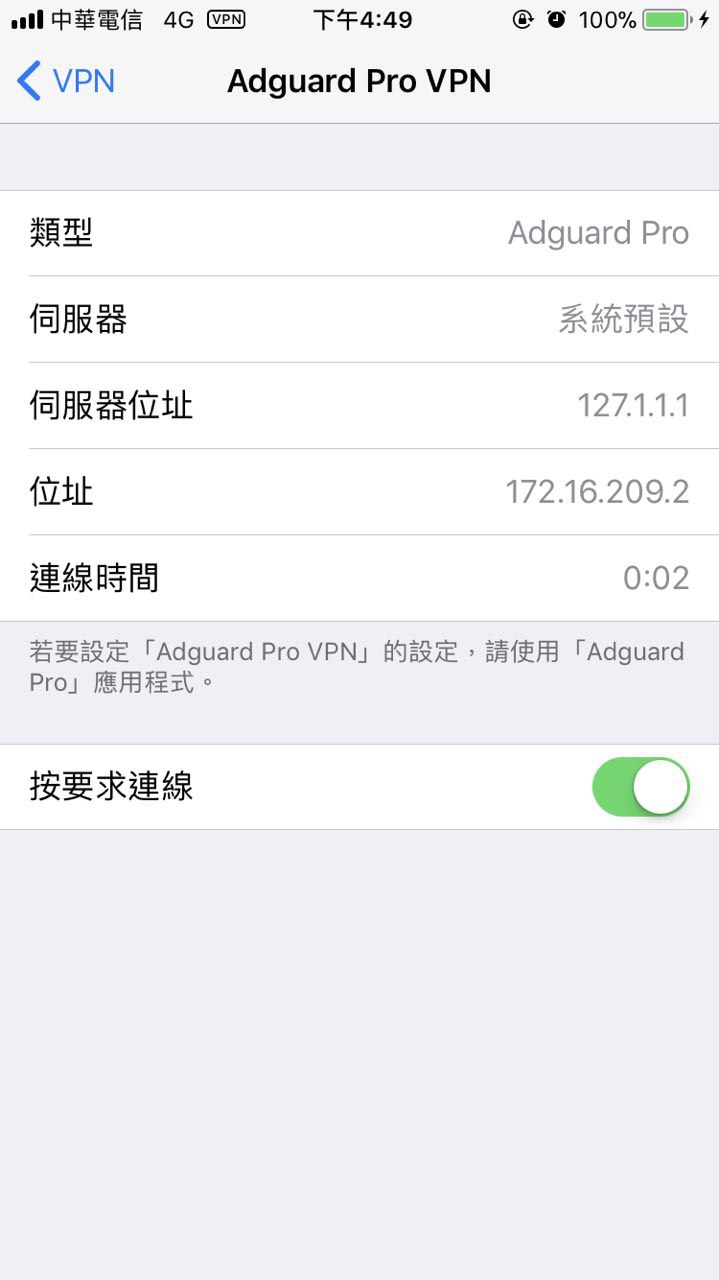Turn off the 按要求連線 switch
This screenshot has height=1280, width=719.
pyautogui.click(x=640, y=787)
